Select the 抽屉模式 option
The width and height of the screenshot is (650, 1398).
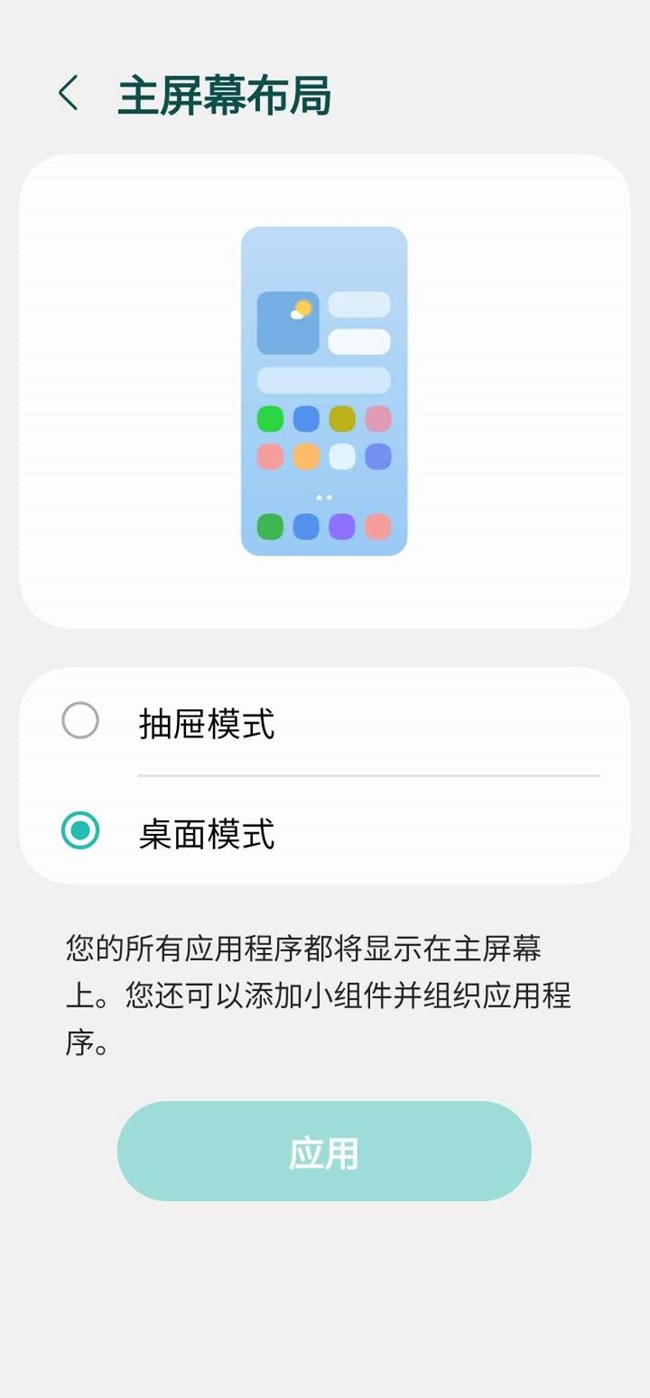[x=81, y=721]
